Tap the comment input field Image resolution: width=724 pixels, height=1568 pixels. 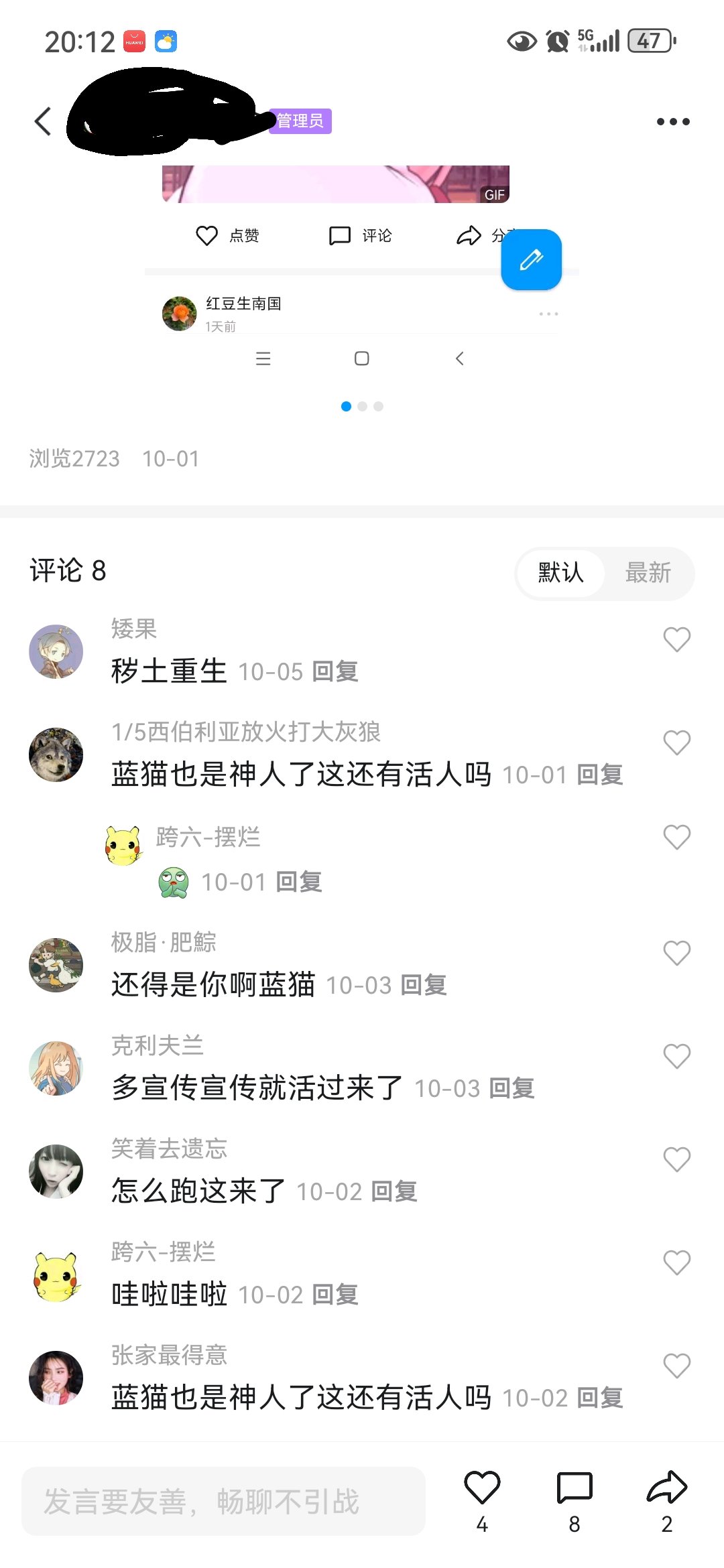tap(224, 1501)
